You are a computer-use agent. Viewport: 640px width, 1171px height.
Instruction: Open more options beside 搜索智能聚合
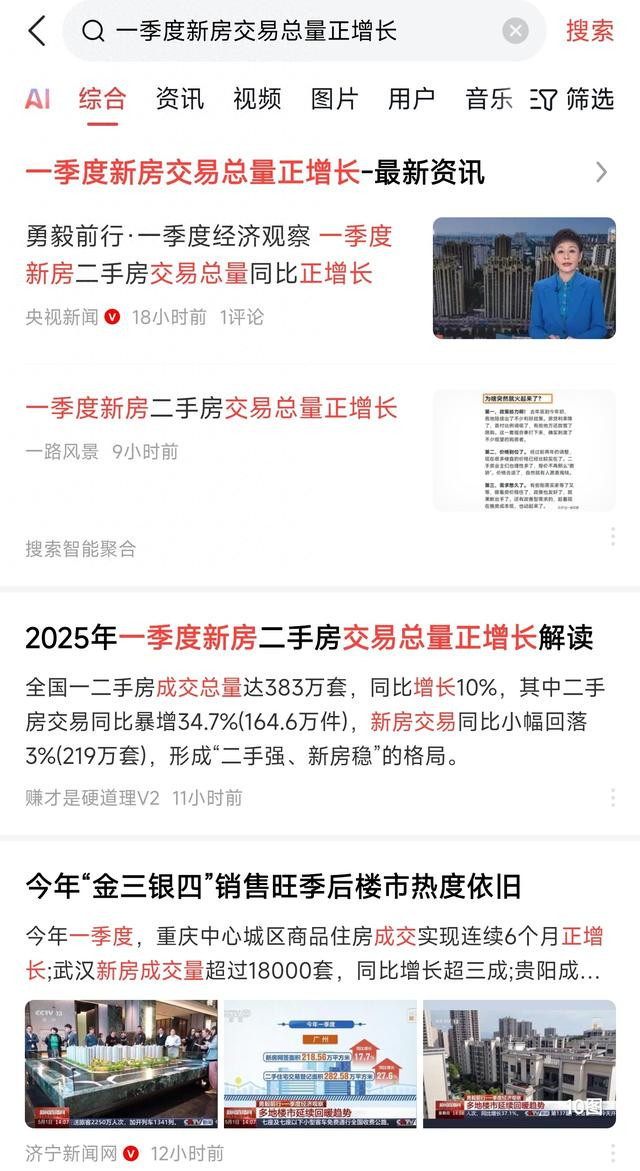612,536
